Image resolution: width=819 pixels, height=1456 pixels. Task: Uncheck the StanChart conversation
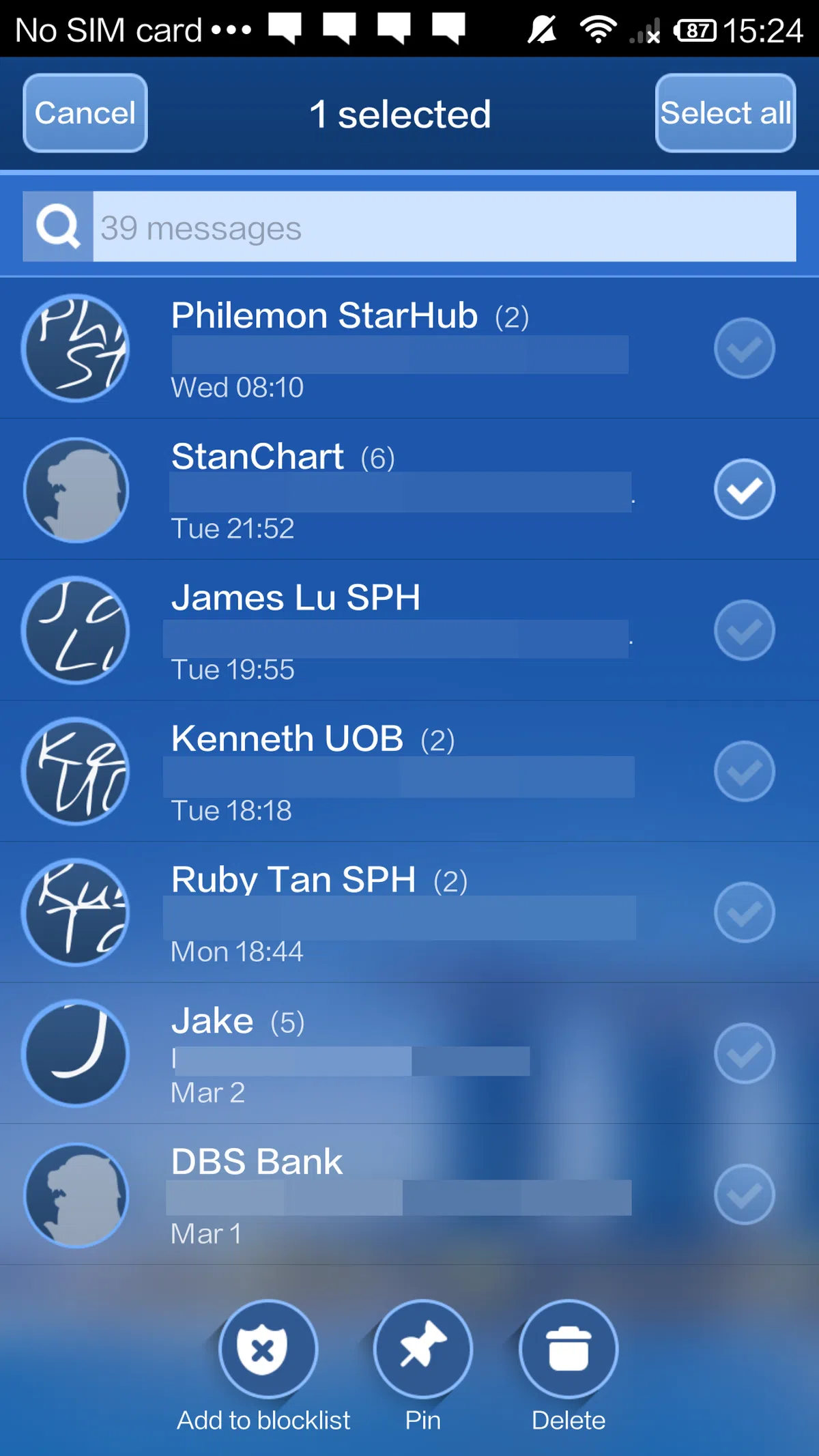coord(744,489)
